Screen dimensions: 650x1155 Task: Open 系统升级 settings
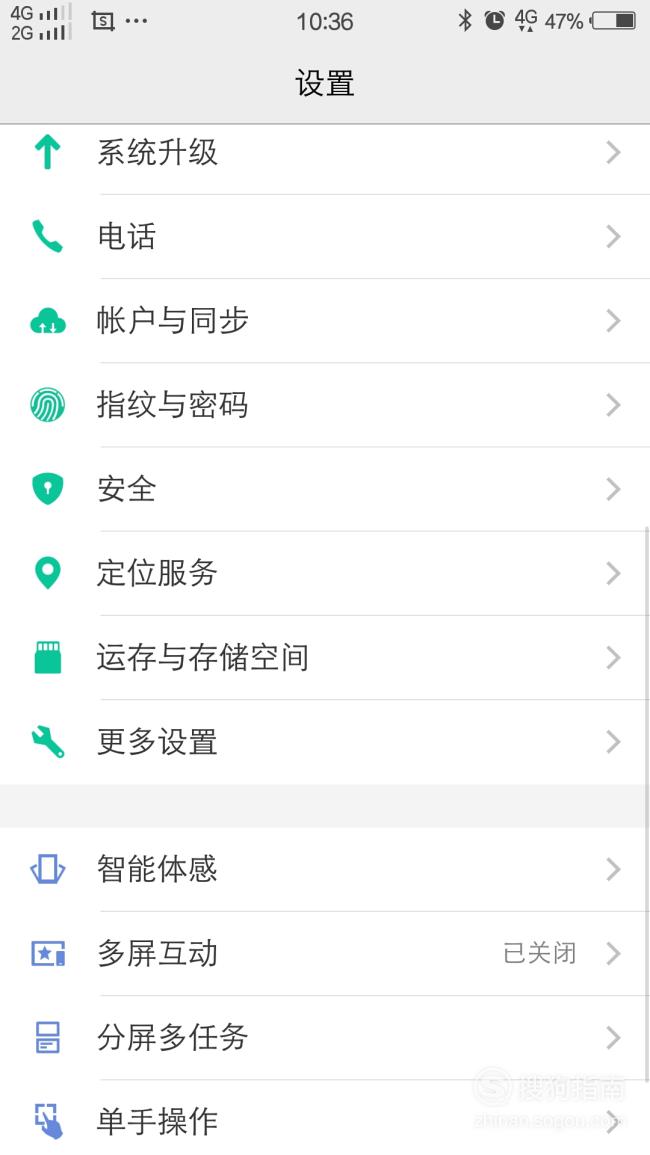[325, 153]
